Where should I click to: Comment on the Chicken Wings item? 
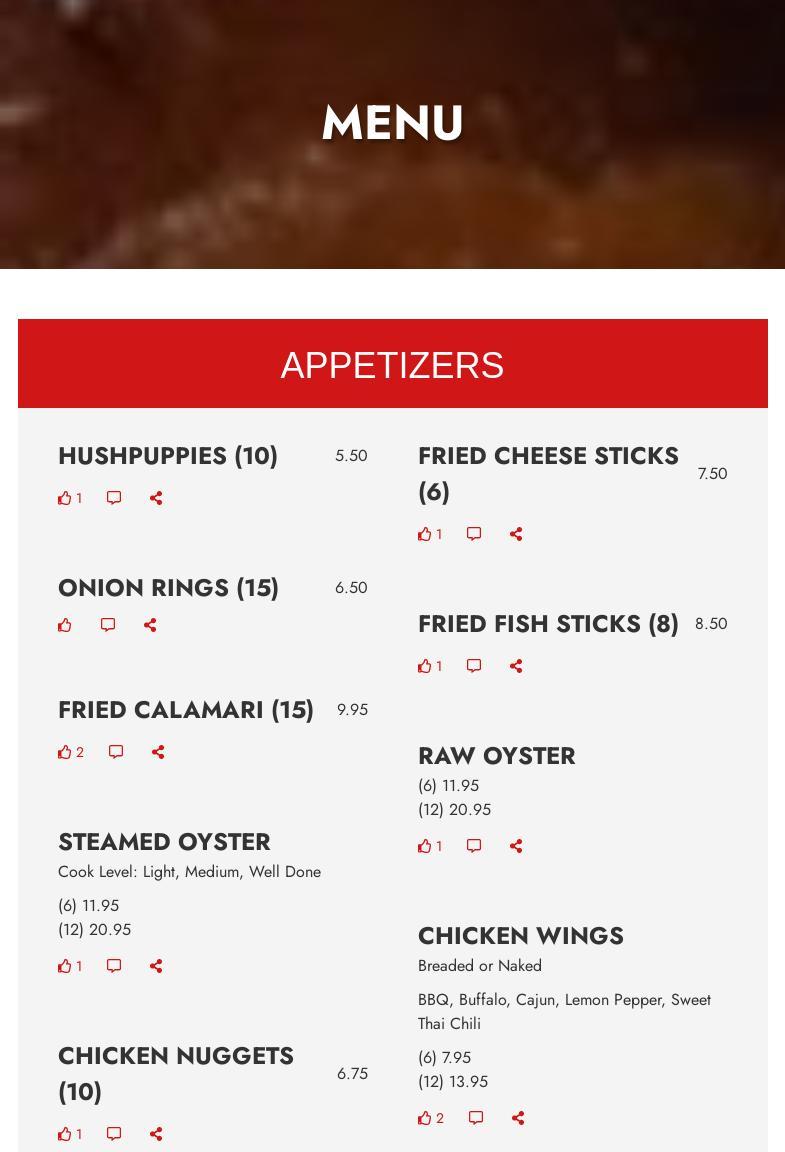476,1118
